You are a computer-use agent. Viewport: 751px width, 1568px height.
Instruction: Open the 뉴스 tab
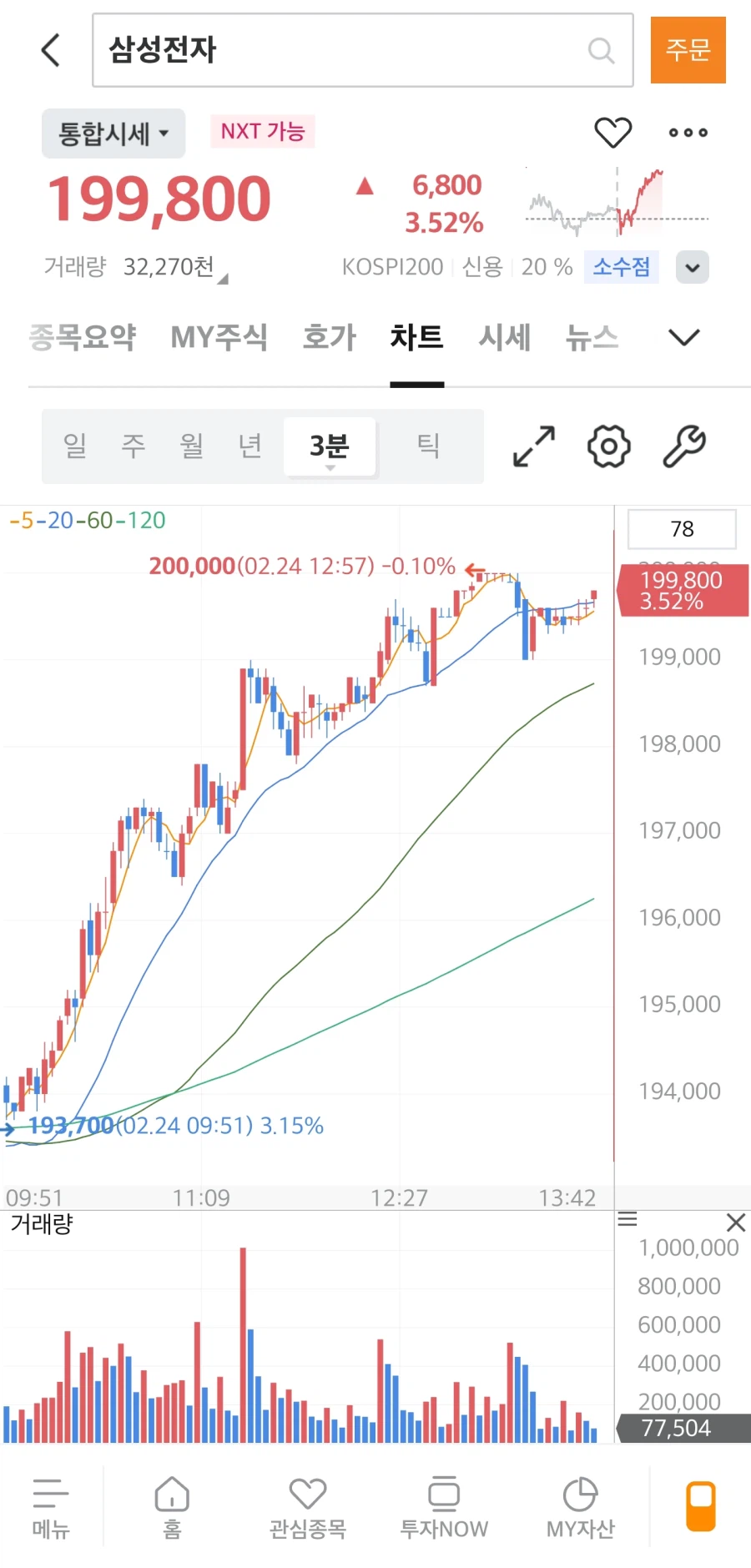[591, 337]
